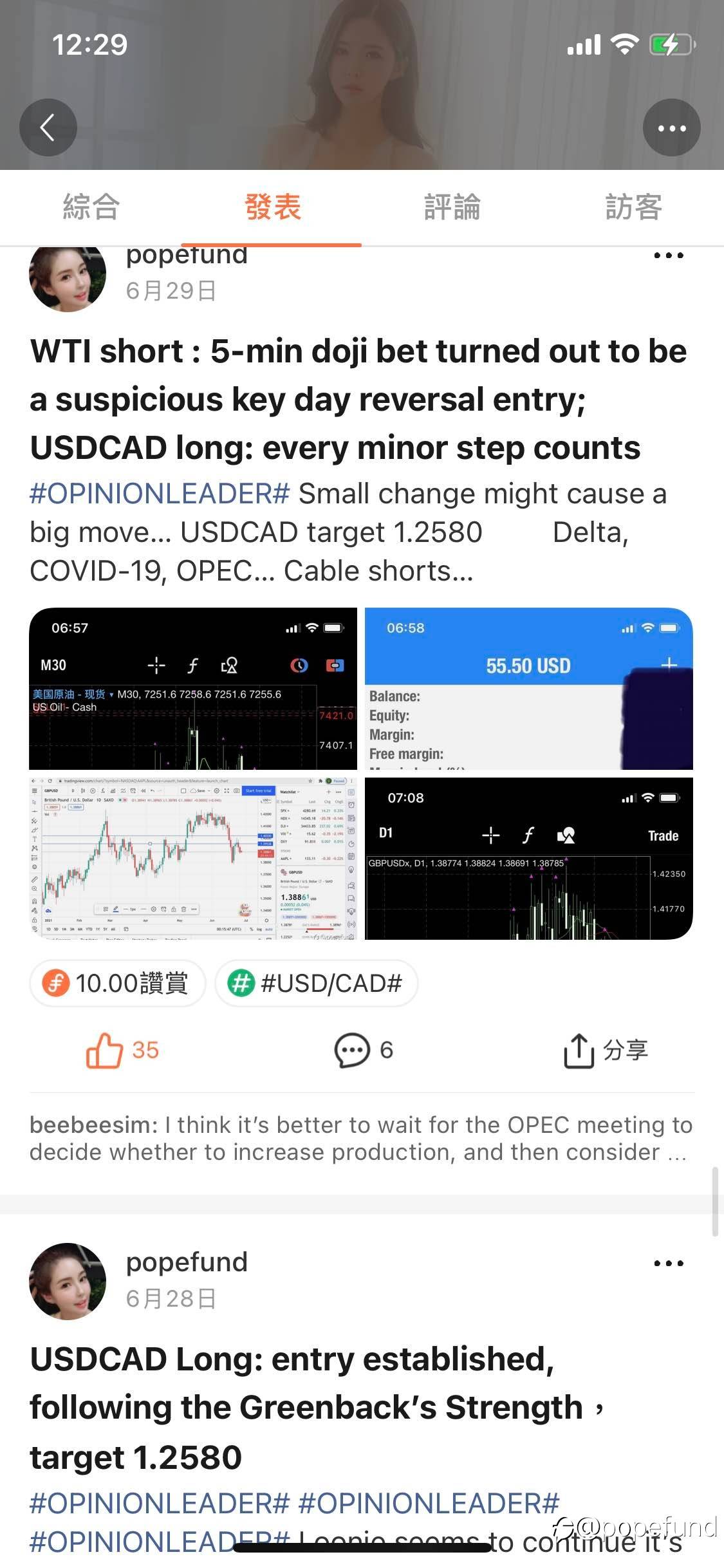Switch to the 訪客 tab
Viewport: 724px width, 1568px height.
tap(633, 207)
